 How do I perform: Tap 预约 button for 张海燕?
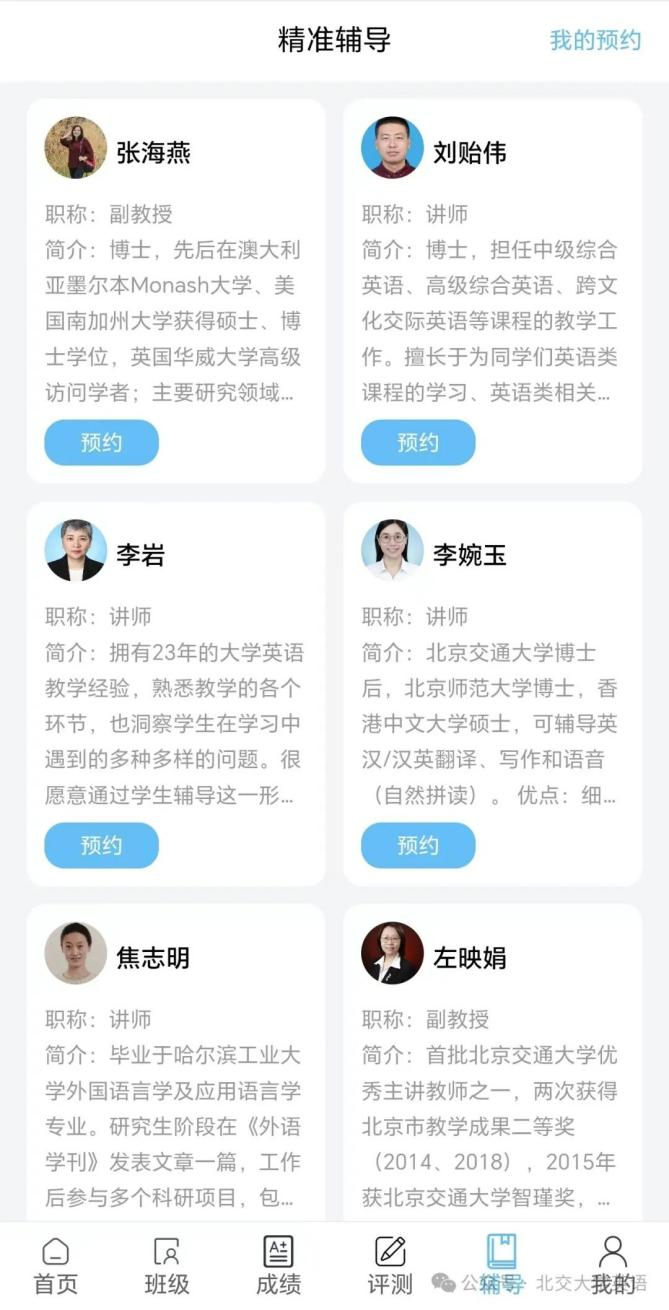pyautogui.click(x=101, y=443)
